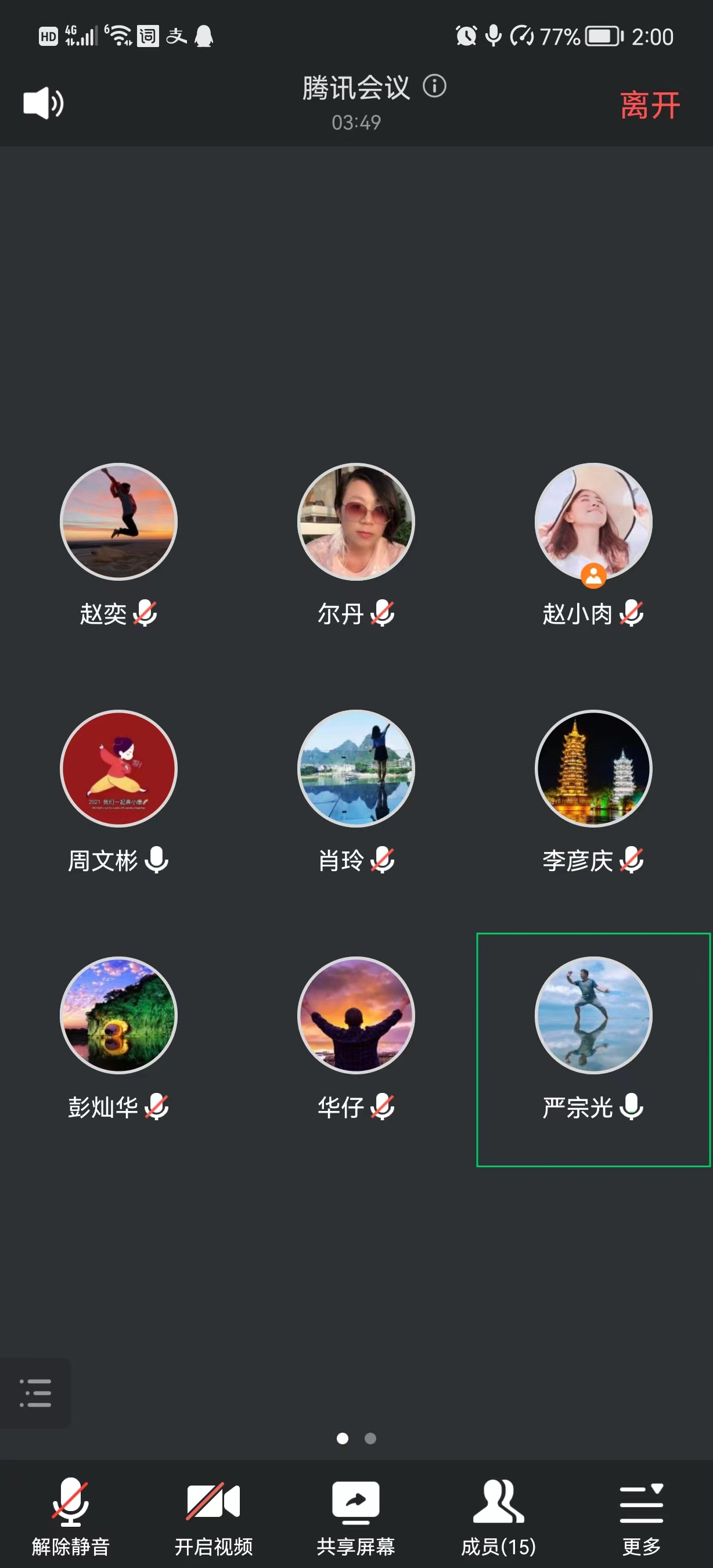Tap the highlighted speaker 严宗光
This screenshot has height=1568, width=713.
tap(593, 1015)
